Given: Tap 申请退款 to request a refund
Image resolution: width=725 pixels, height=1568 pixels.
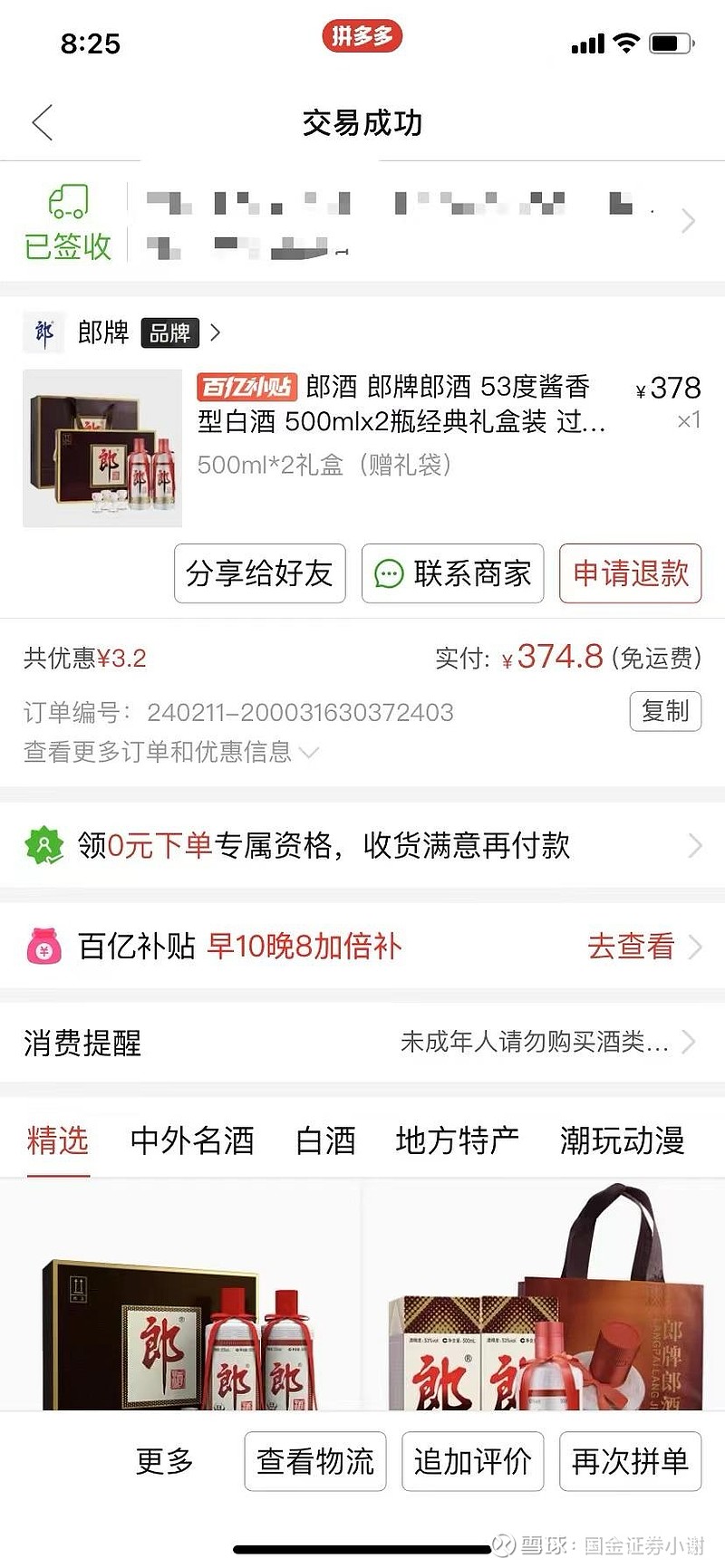Looking at the screenshot, I should tap(630, 573).
